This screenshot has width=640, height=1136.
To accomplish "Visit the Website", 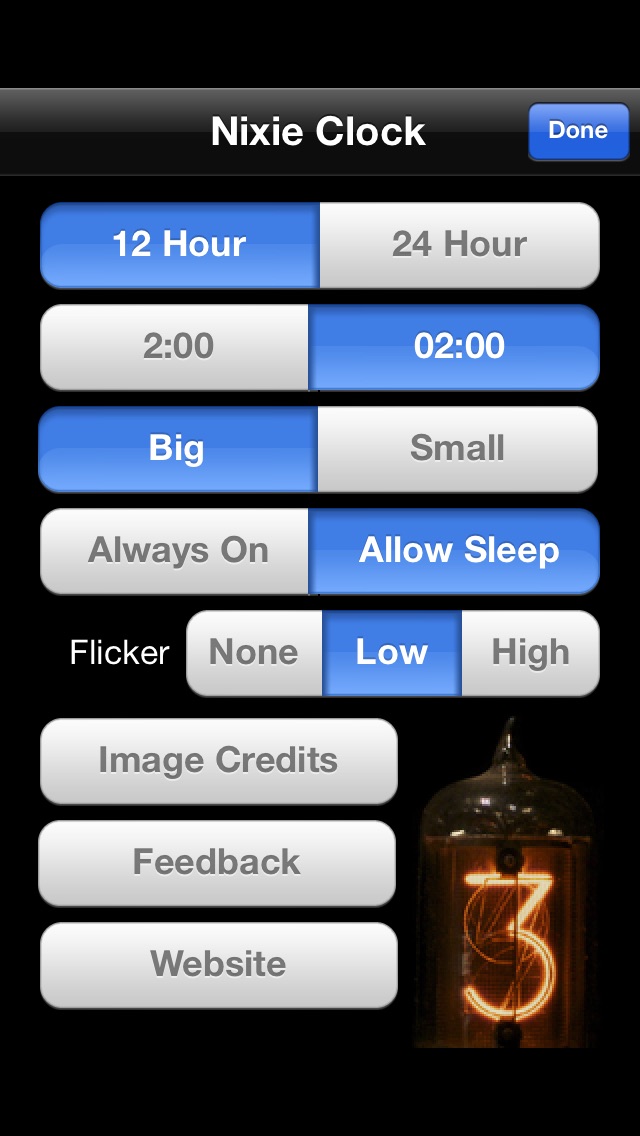I will tap(218, 965).
